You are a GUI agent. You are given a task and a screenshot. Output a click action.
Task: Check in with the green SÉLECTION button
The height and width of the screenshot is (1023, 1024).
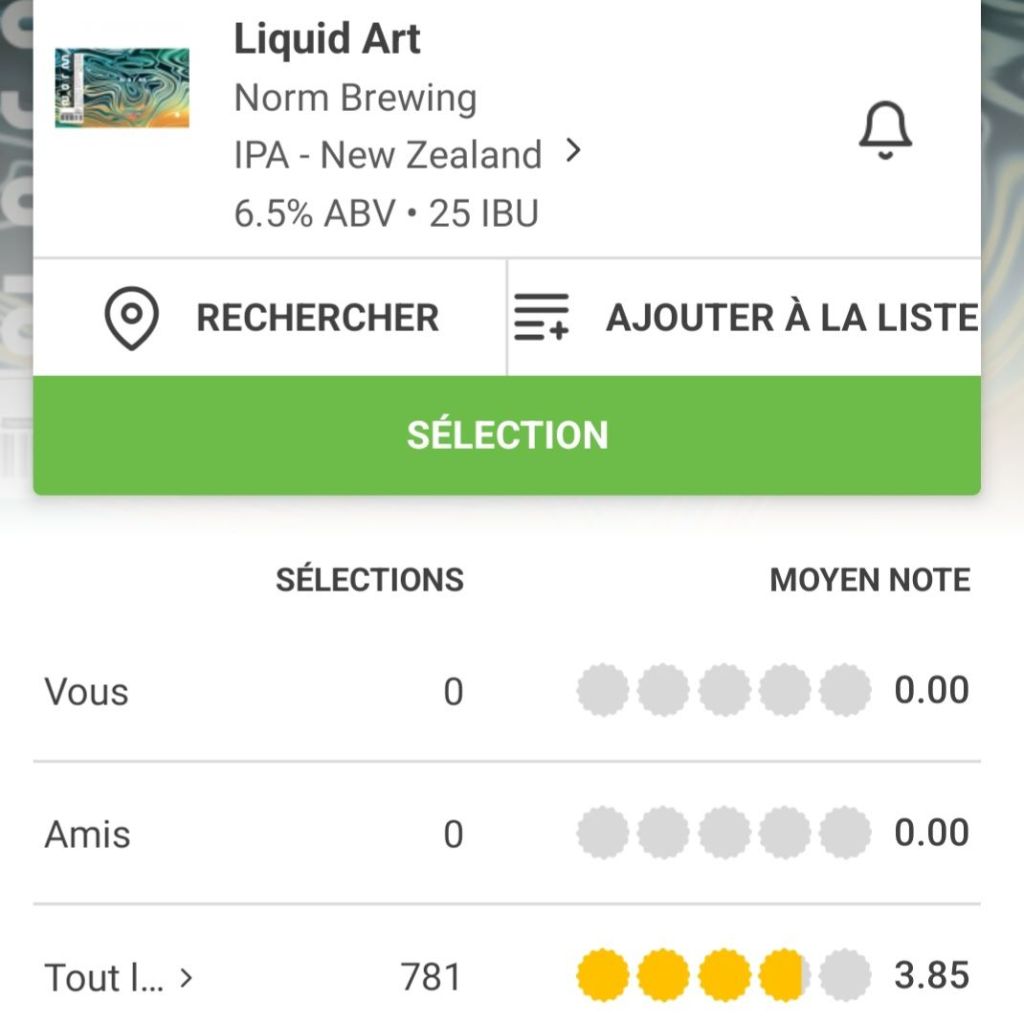point(507,435)
